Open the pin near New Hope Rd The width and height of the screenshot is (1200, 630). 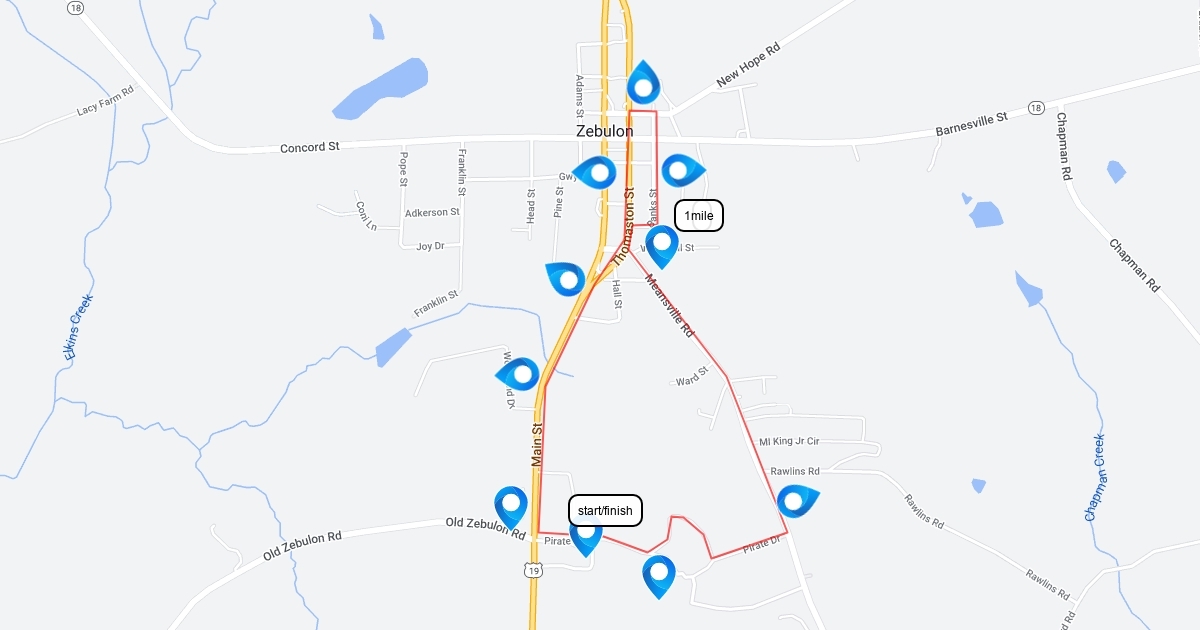tap(644, 84)
